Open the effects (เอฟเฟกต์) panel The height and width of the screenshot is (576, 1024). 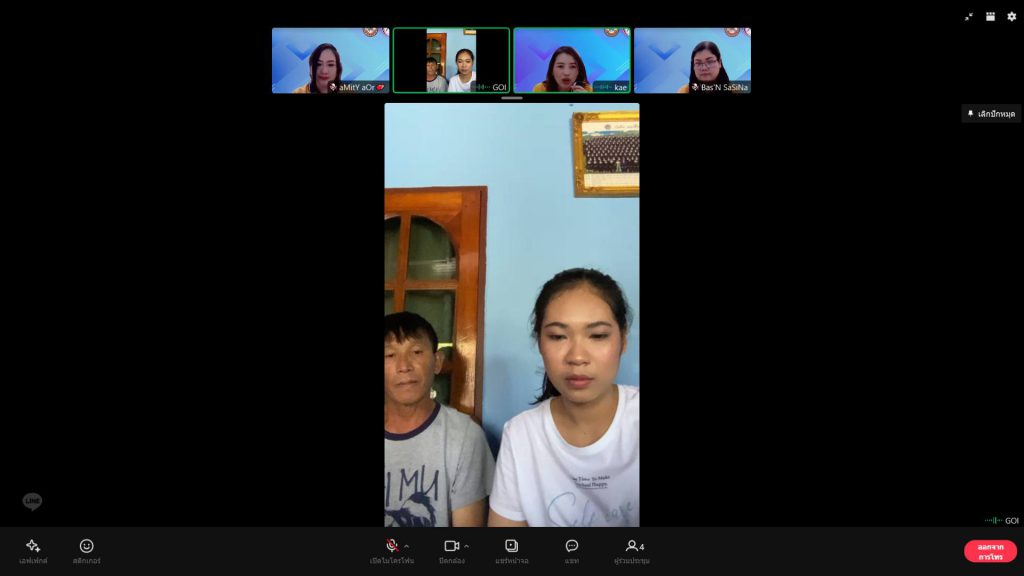pyautogui.click(x=33, y=550)
